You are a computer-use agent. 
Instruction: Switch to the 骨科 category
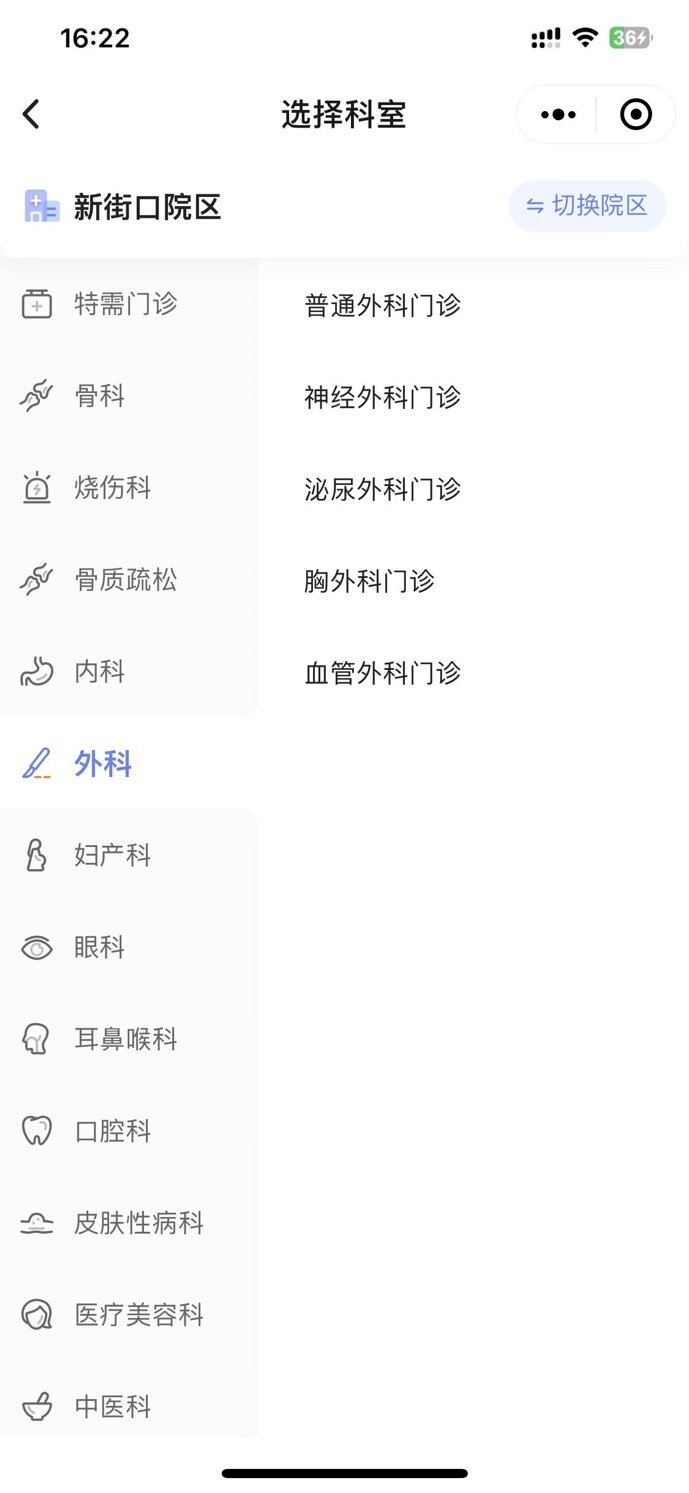point(100,396)
